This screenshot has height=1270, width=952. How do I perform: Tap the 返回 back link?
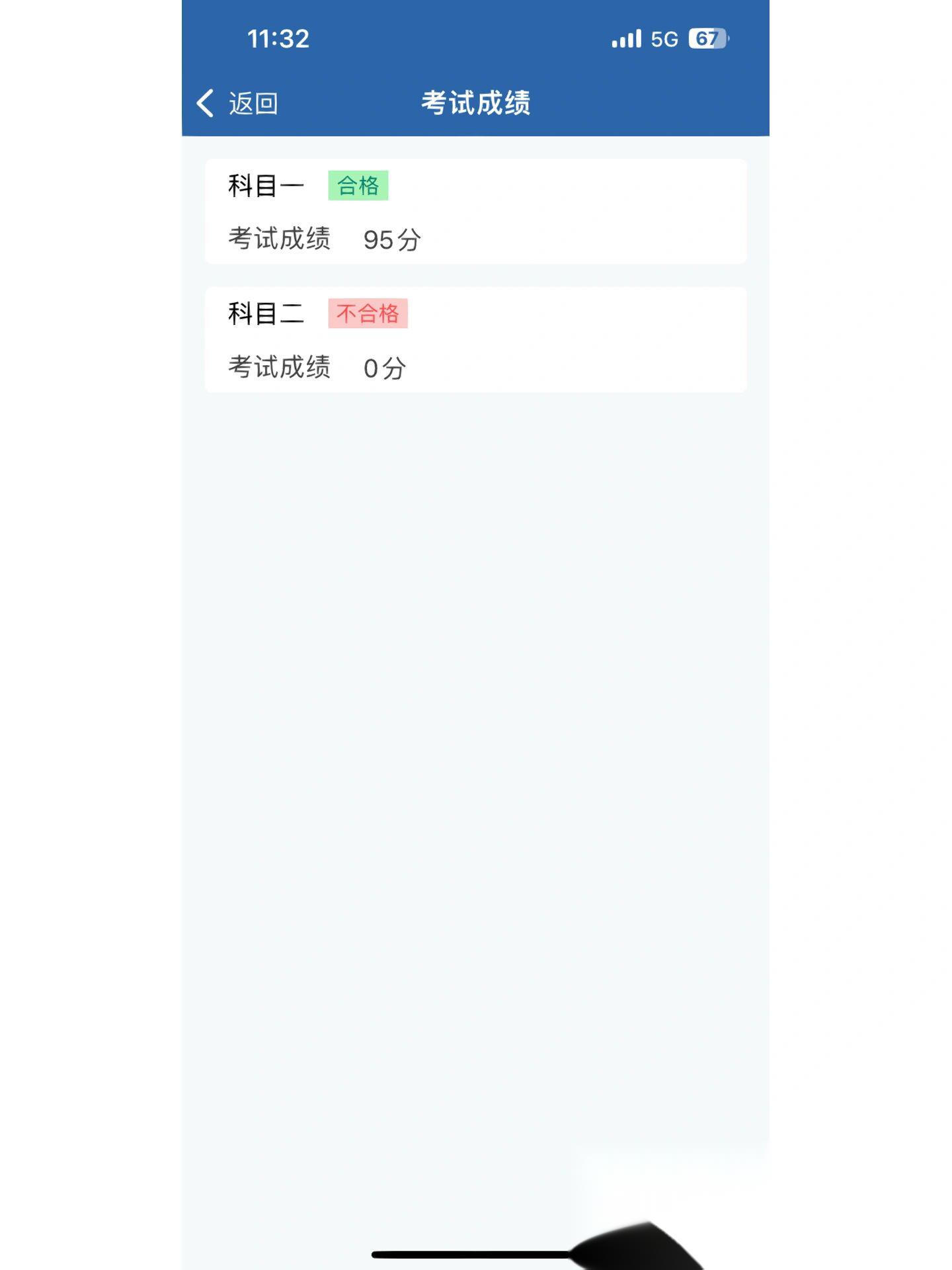[254, 103]
